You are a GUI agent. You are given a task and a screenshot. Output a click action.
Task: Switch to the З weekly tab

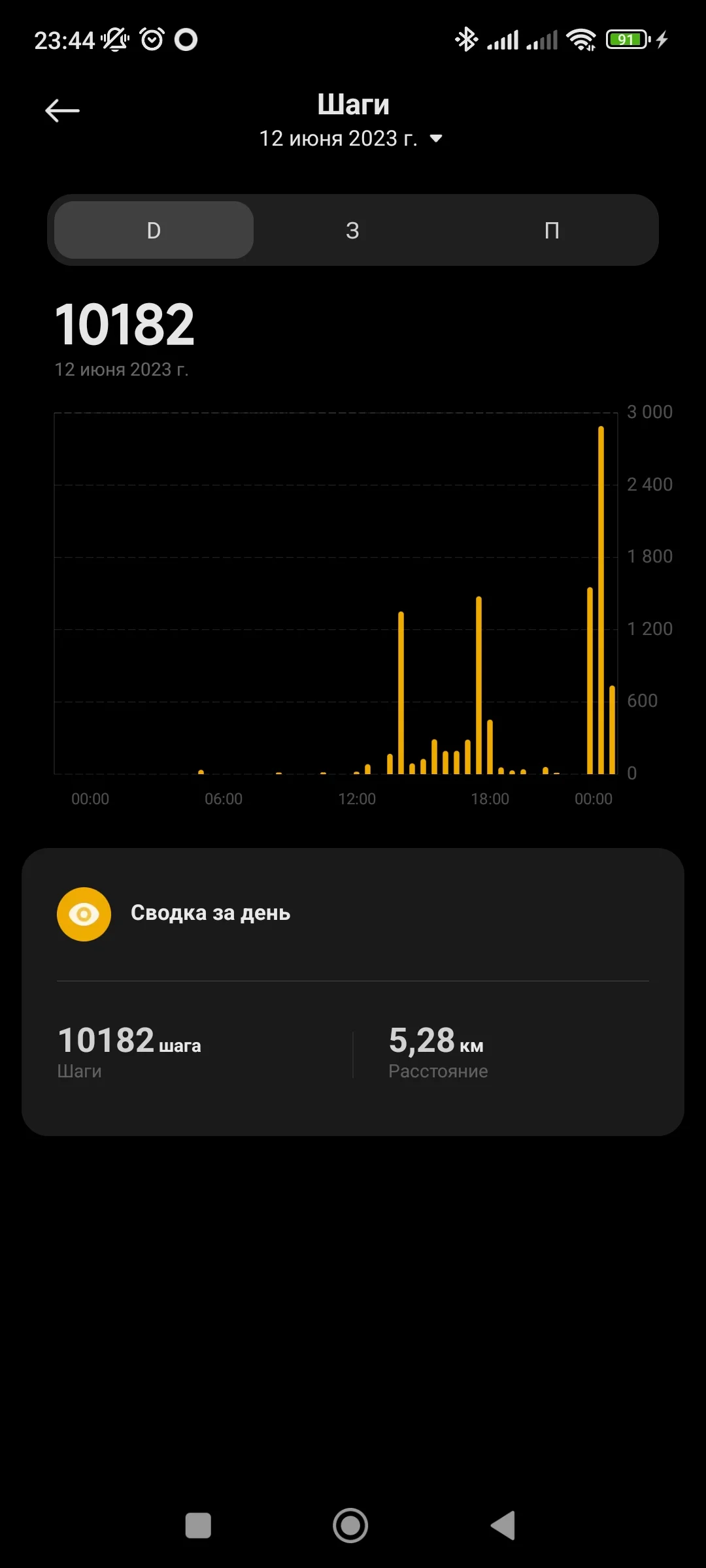tap(353, 230)
